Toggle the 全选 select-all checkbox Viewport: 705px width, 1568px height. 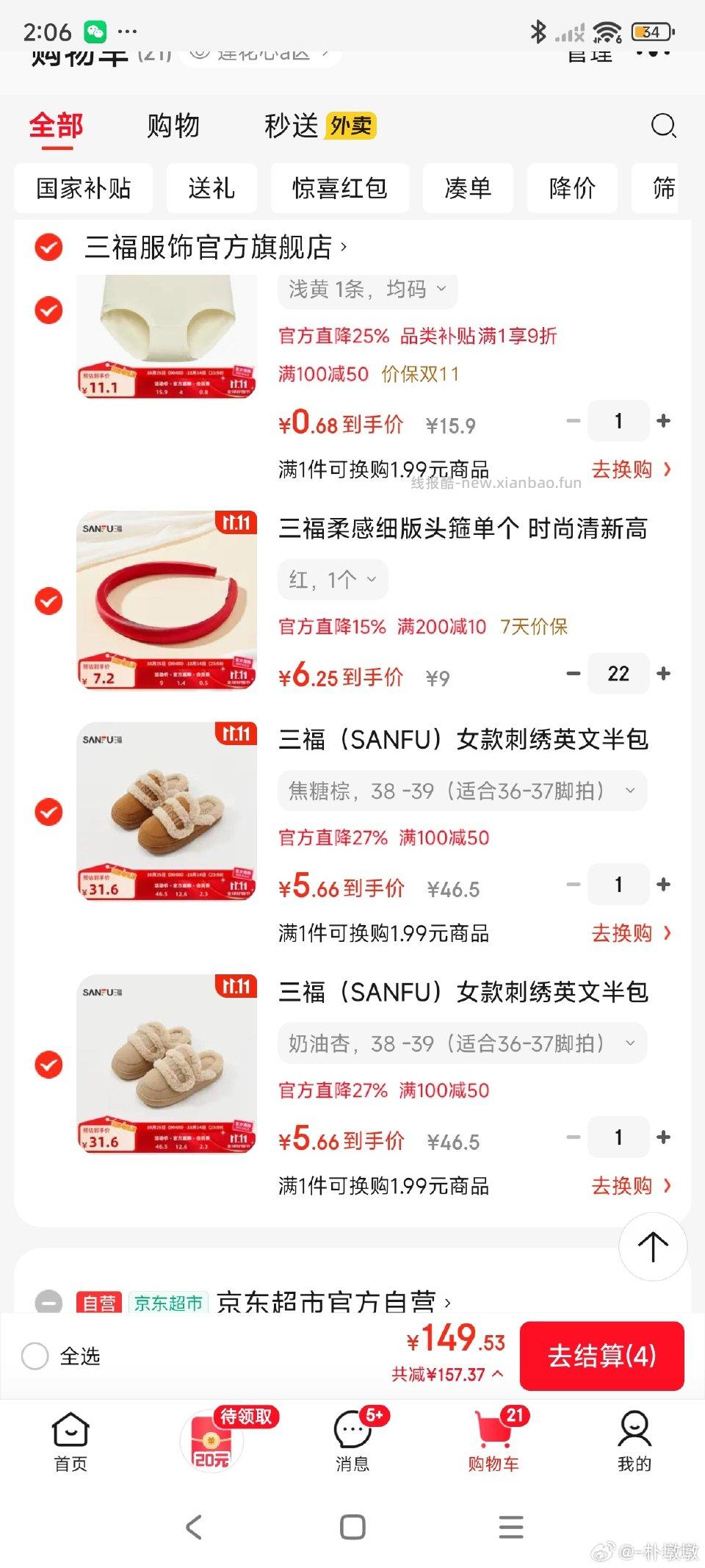click(x=35, y=1356)
